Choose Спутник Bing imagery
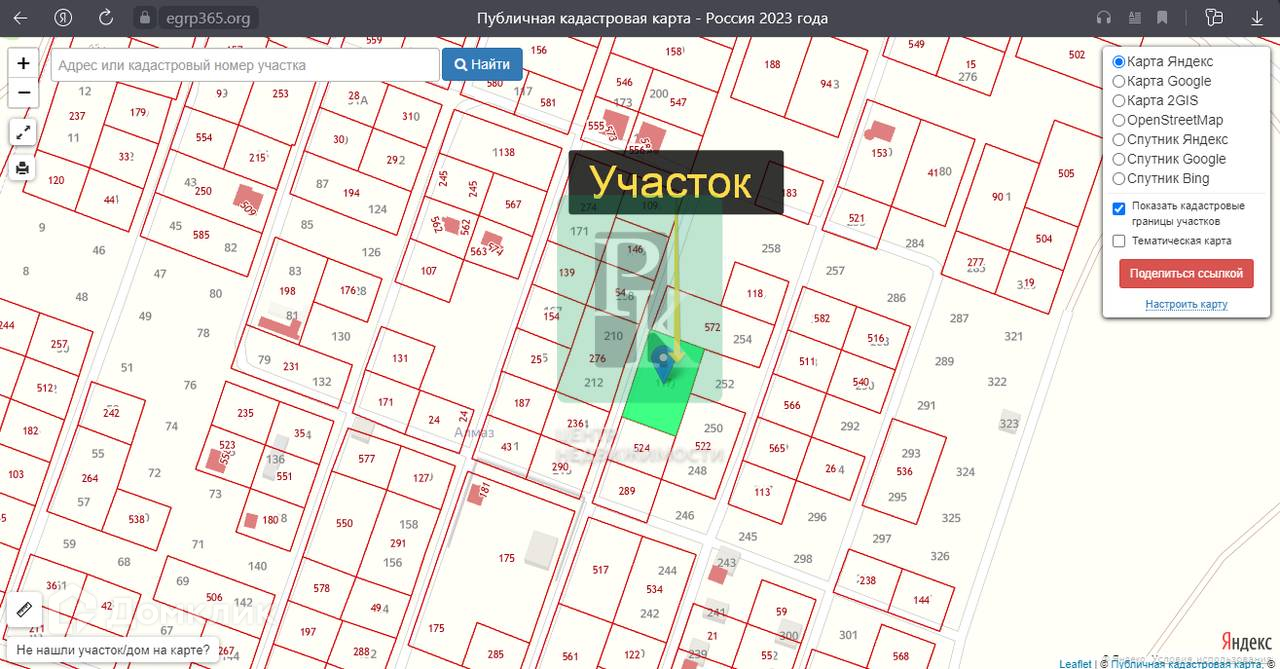The height and width of the screenshot is (669, 1280). 1119,178
